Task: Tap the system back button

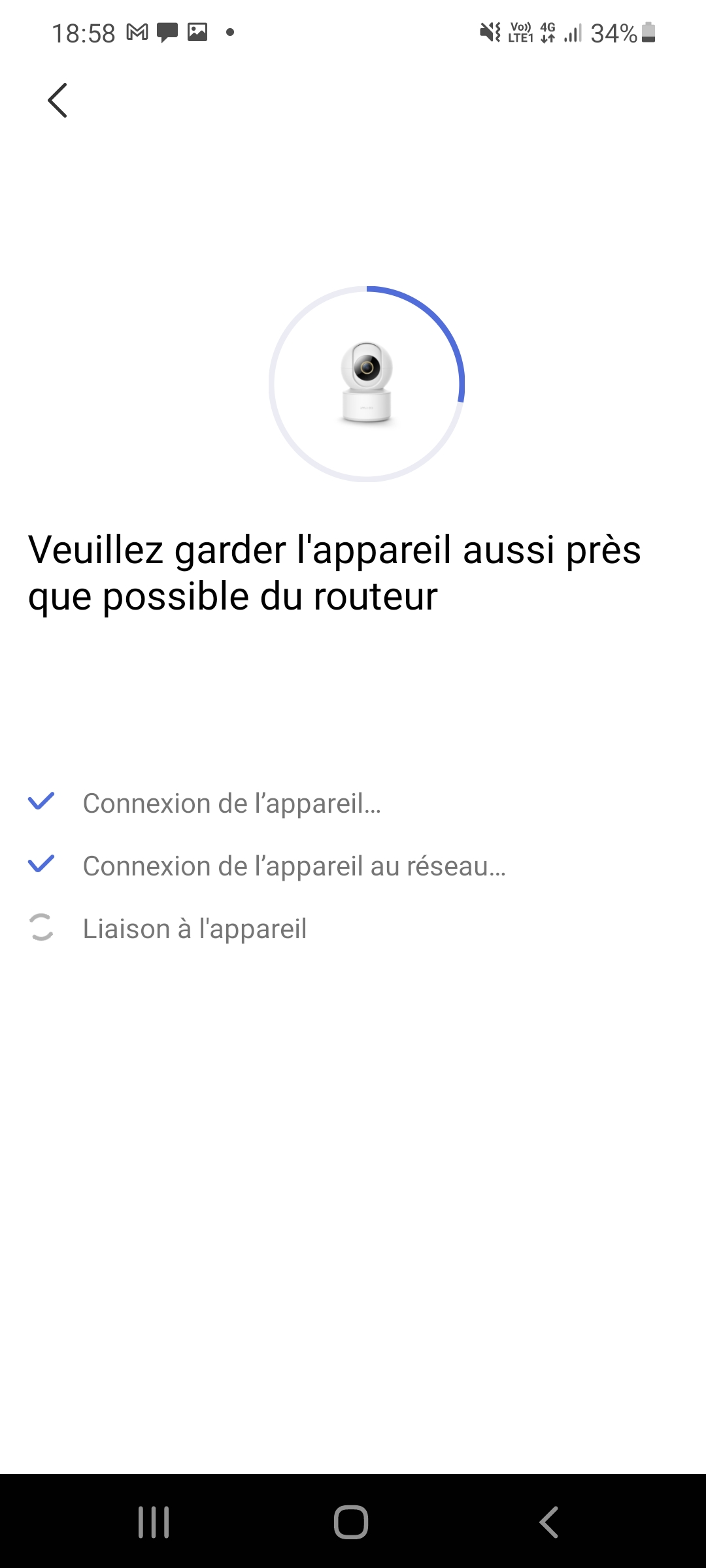Action: (x=549, y=1522)
